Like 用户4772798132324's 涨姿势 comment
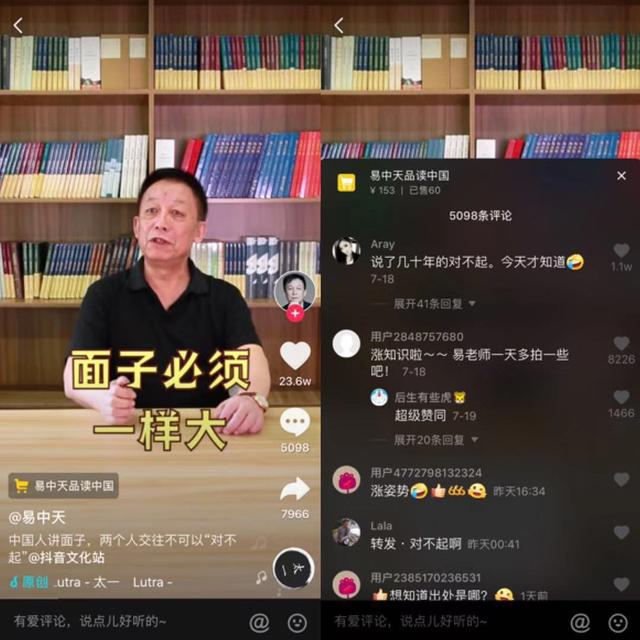Image resolution: width=640 pixels, height=640 pixels. (621, 480)
